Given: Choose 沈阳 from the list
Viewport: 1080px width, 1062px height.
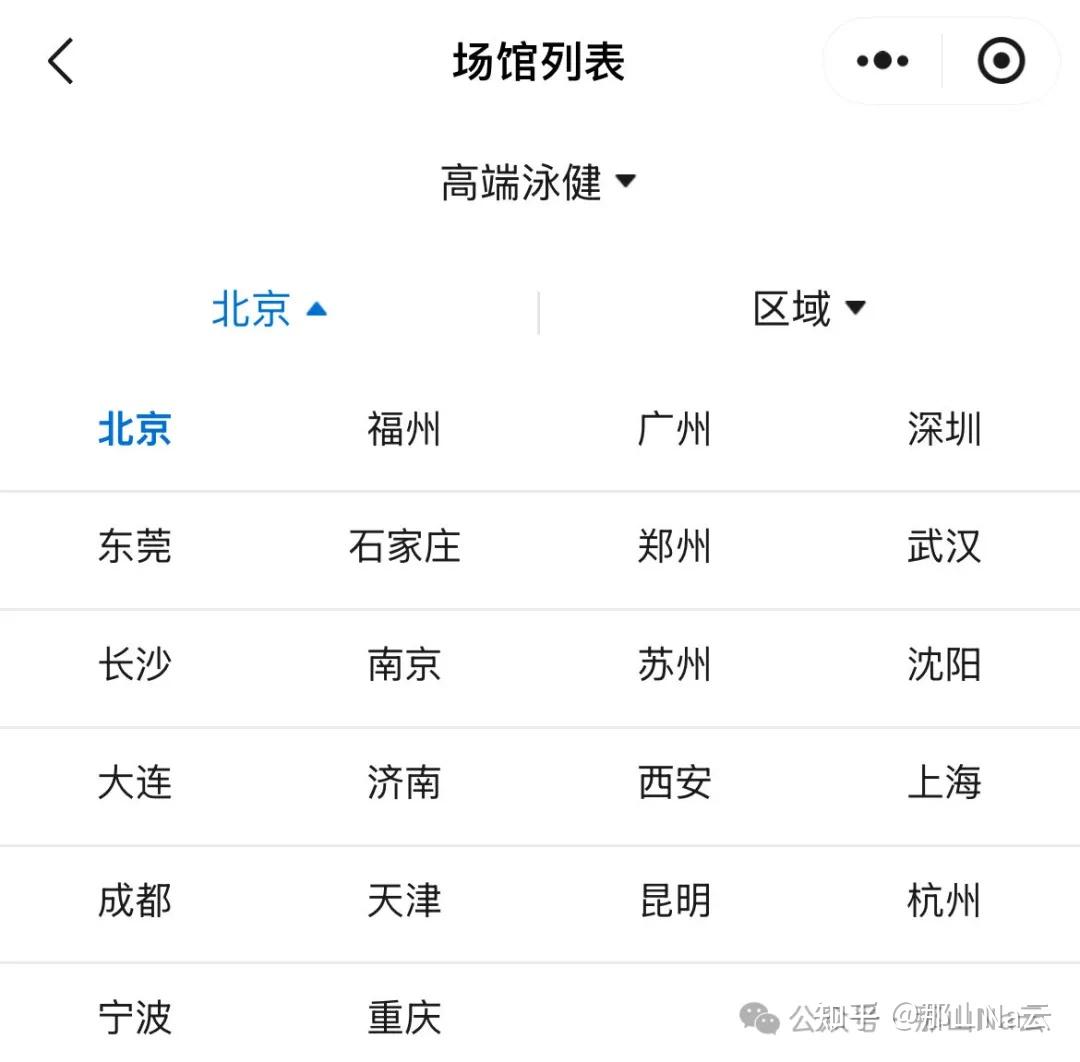Looking at the screenshot, I should point(944,665).
